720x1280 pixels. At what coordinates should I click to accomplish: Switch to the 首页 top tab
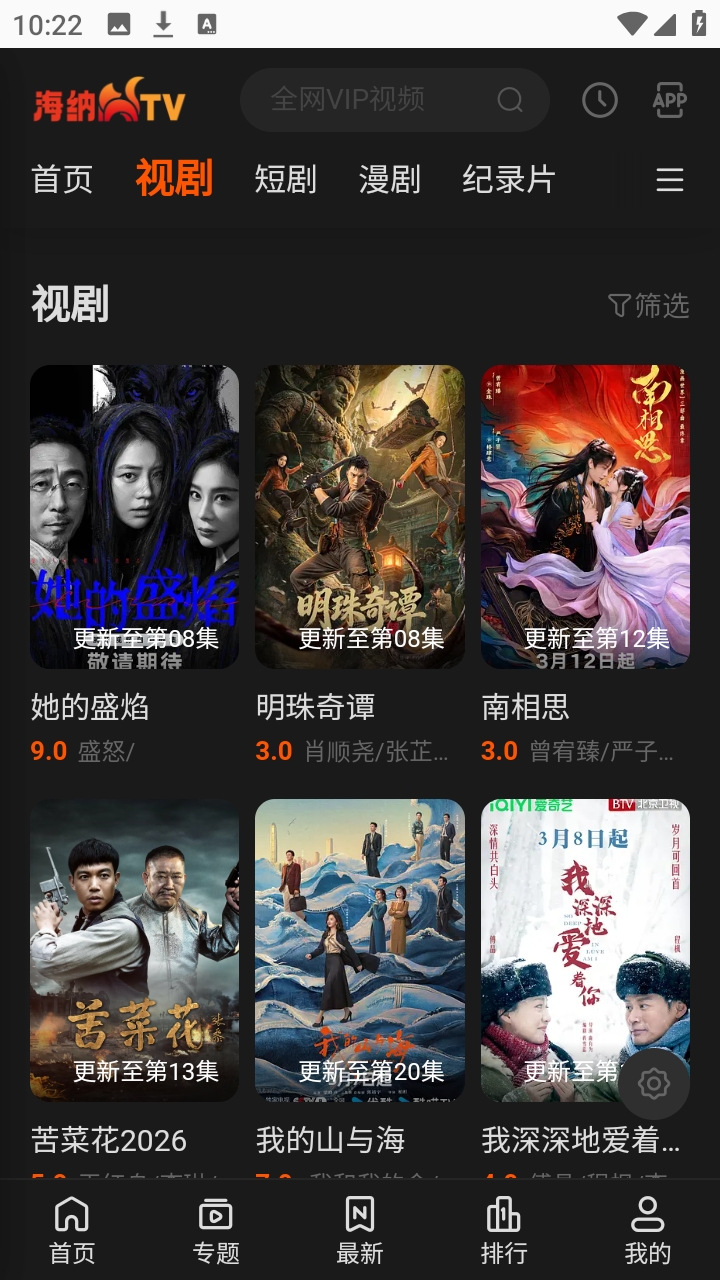(x=62, y=180)
